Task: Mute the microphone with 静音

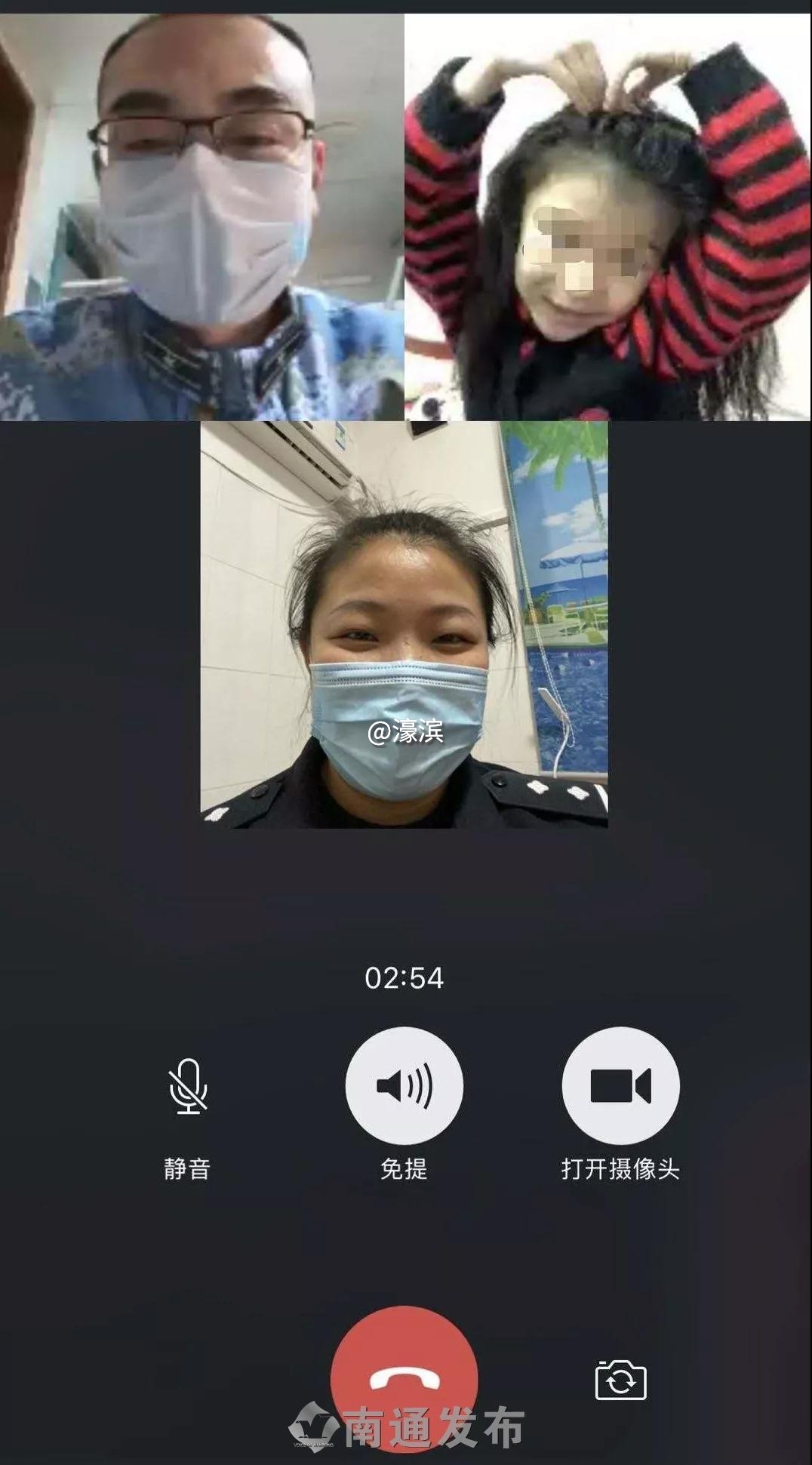Action: [x=188, y=1087]
